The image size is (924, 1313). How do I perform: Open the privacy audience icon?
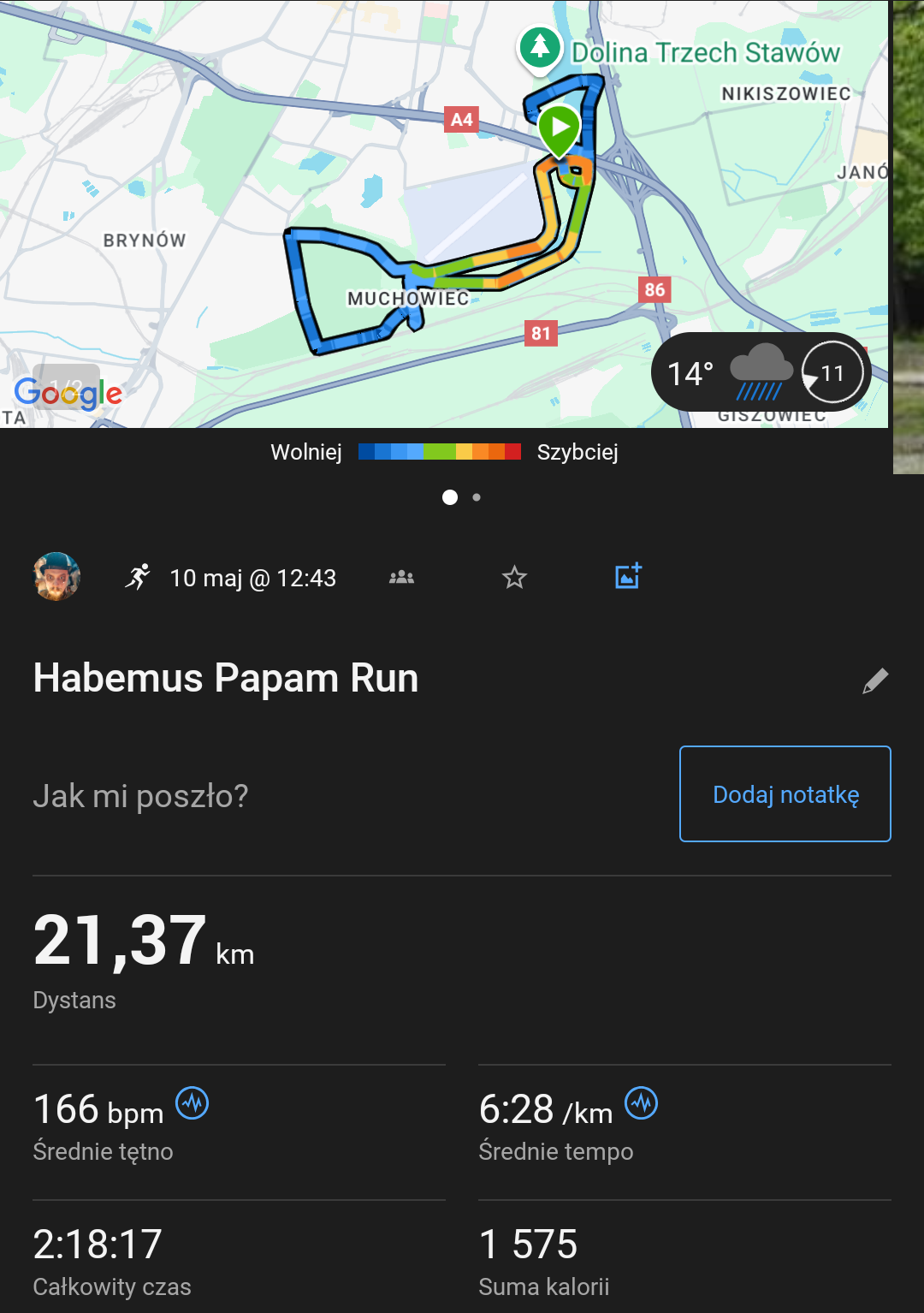401,578
